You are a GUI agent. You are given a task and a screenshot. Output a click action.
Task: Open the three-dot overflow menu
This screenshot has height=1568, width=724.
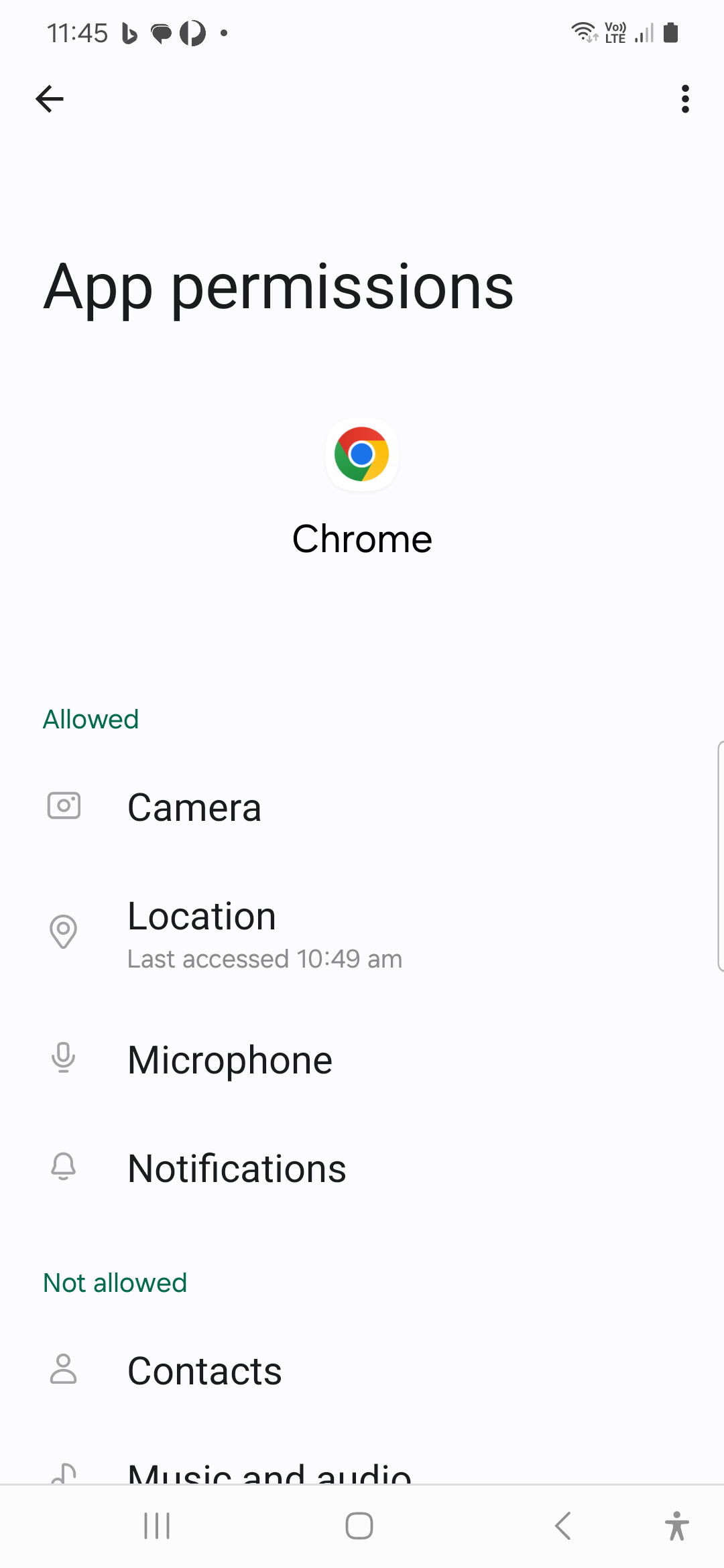point(684,99)
